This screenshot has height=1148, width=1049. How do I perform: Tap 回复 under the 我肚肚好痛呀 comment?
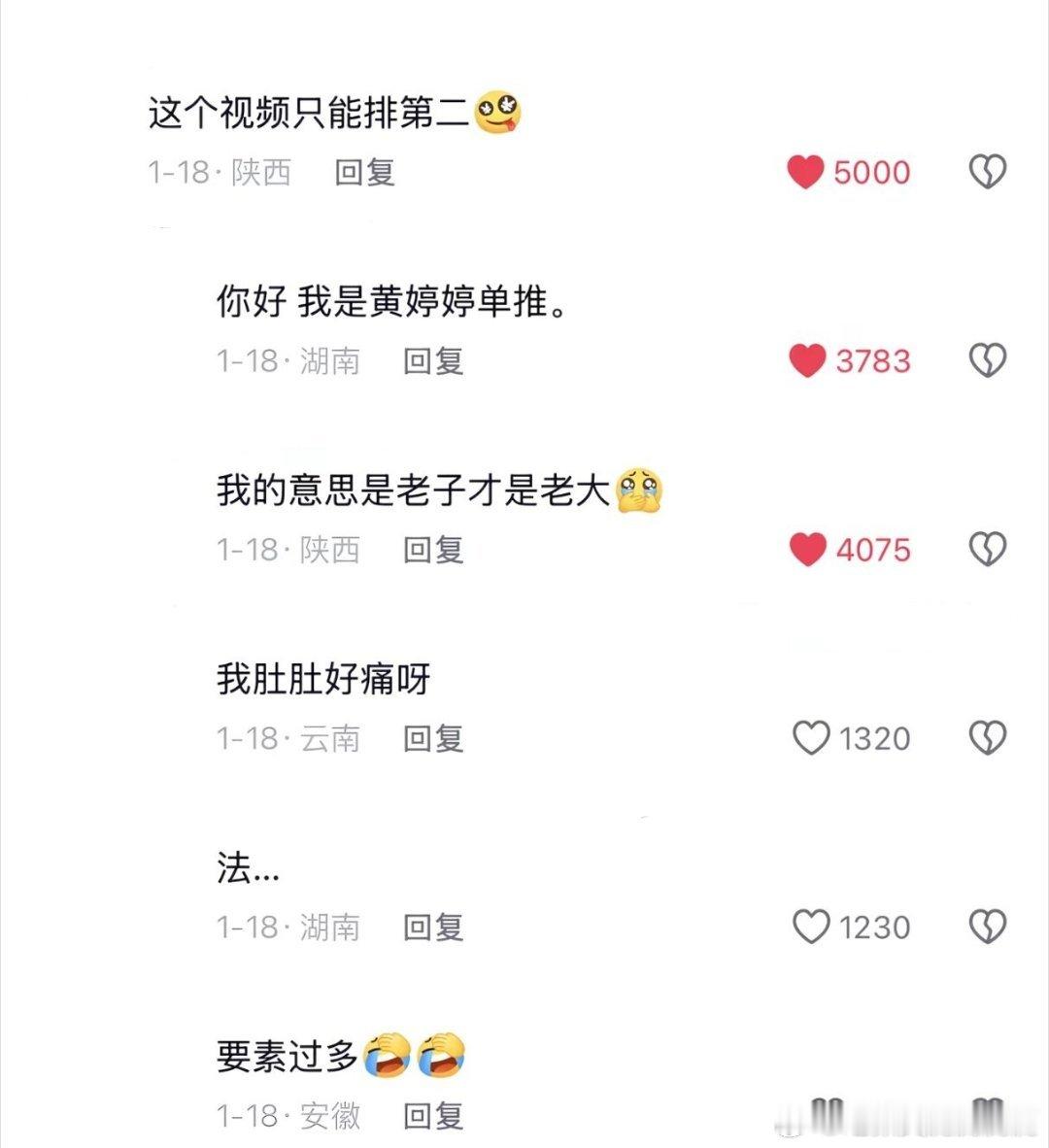432,739
